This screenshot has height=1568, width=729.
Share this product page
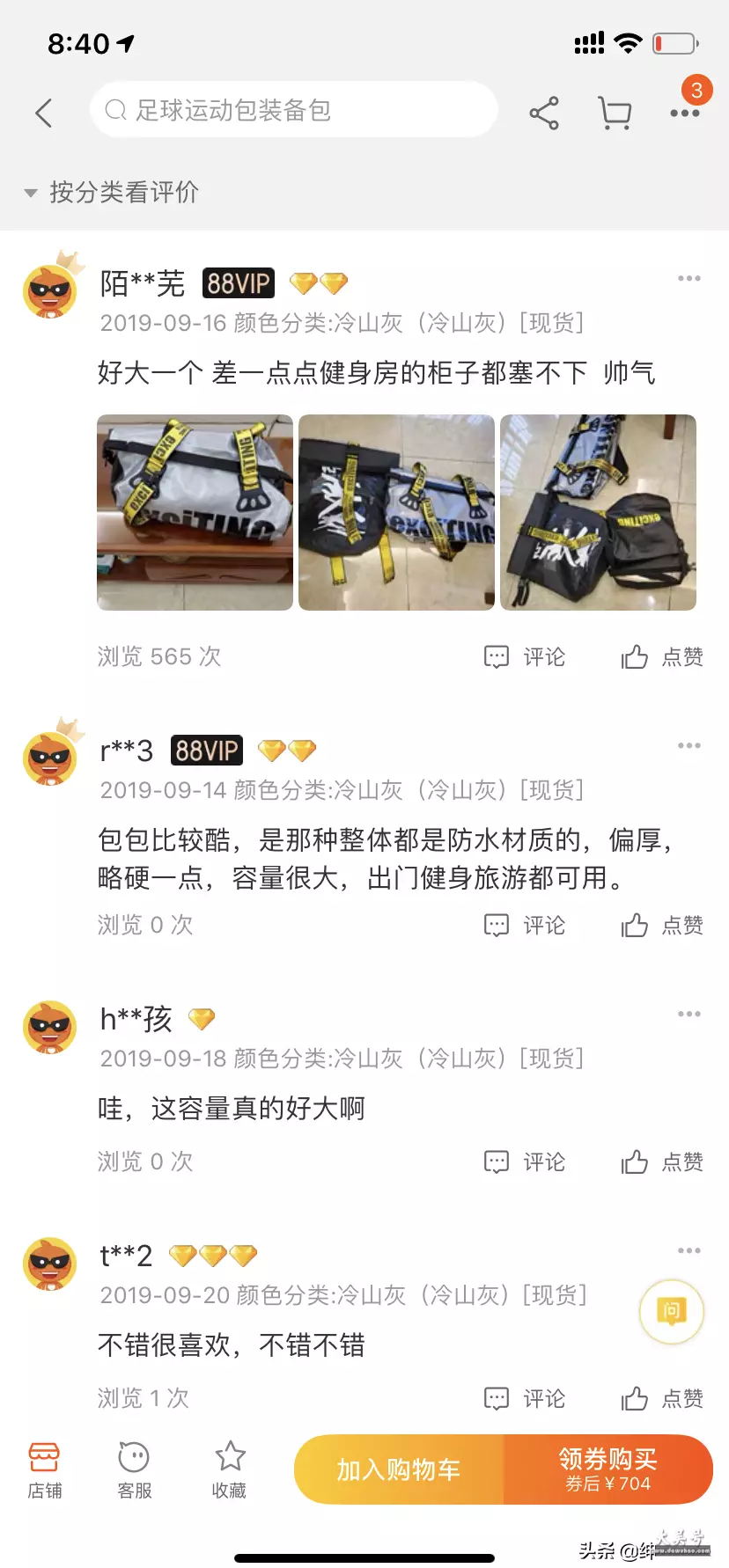[x=544, y=113]
